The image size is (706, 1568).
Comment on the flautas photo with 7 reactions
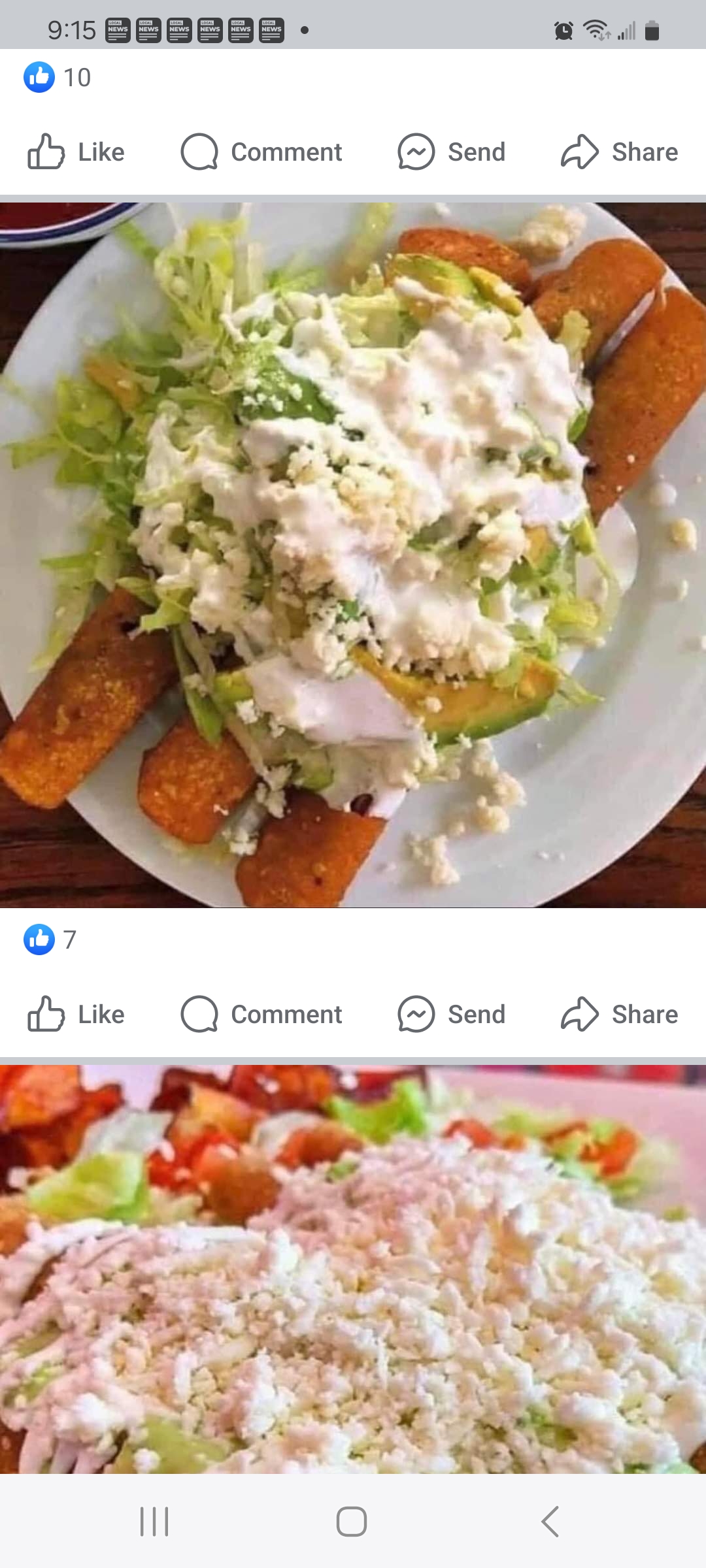click(261, 1014)
